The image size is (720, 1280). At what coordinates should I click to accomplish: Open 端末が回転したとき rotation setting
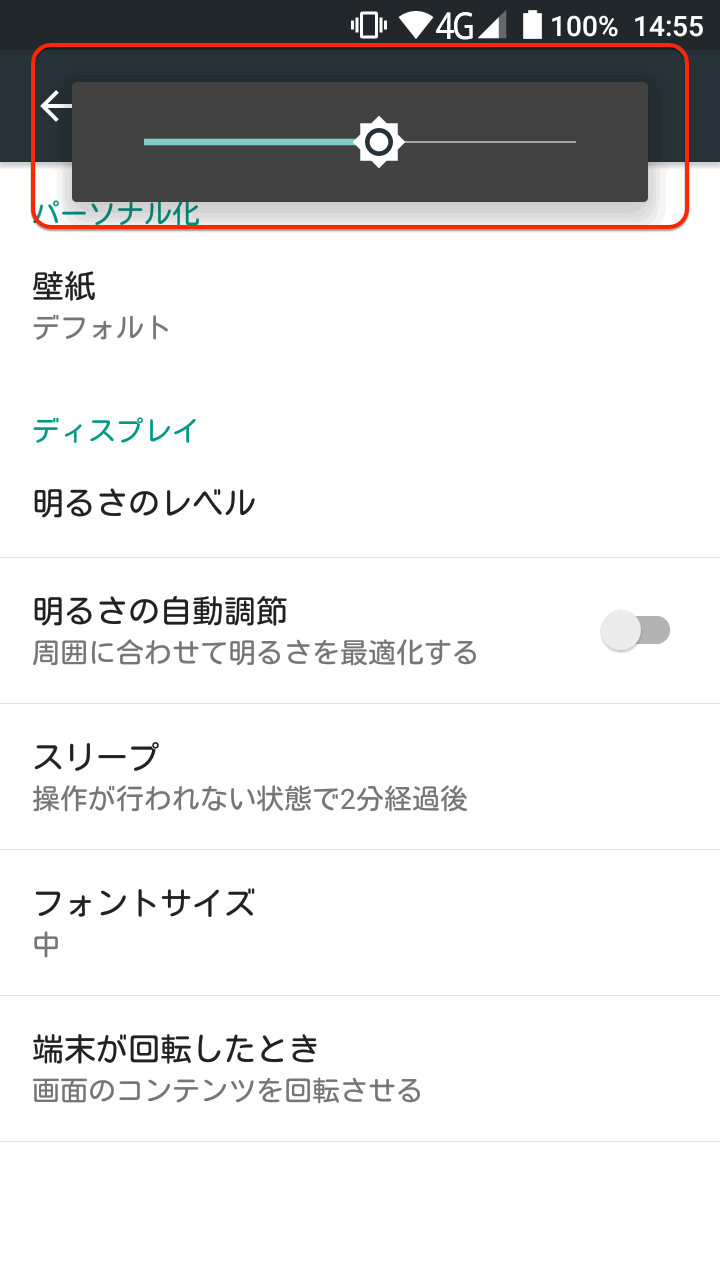pos(360,1068)
